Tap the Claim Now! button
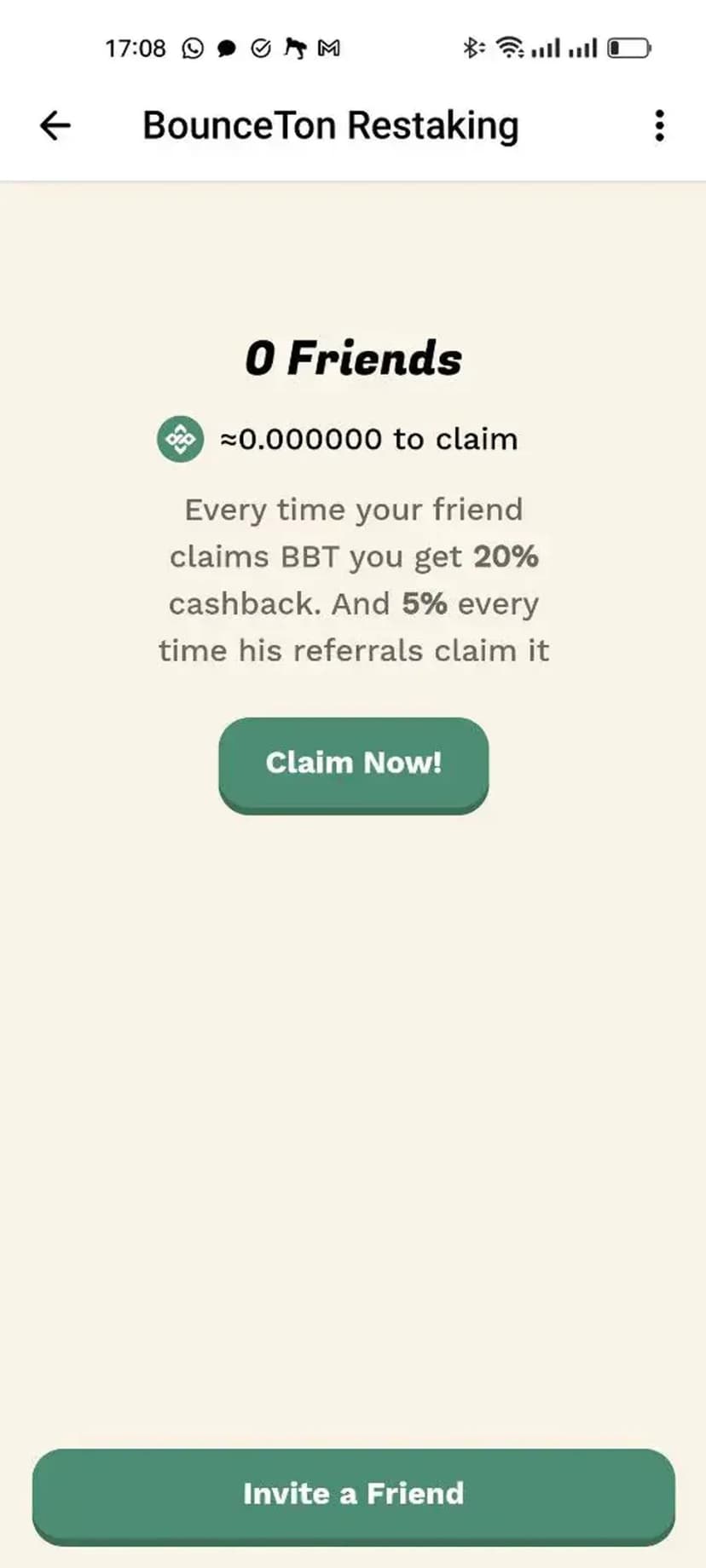This screenshot has height=1568, width=706. [x=353, y=764]
